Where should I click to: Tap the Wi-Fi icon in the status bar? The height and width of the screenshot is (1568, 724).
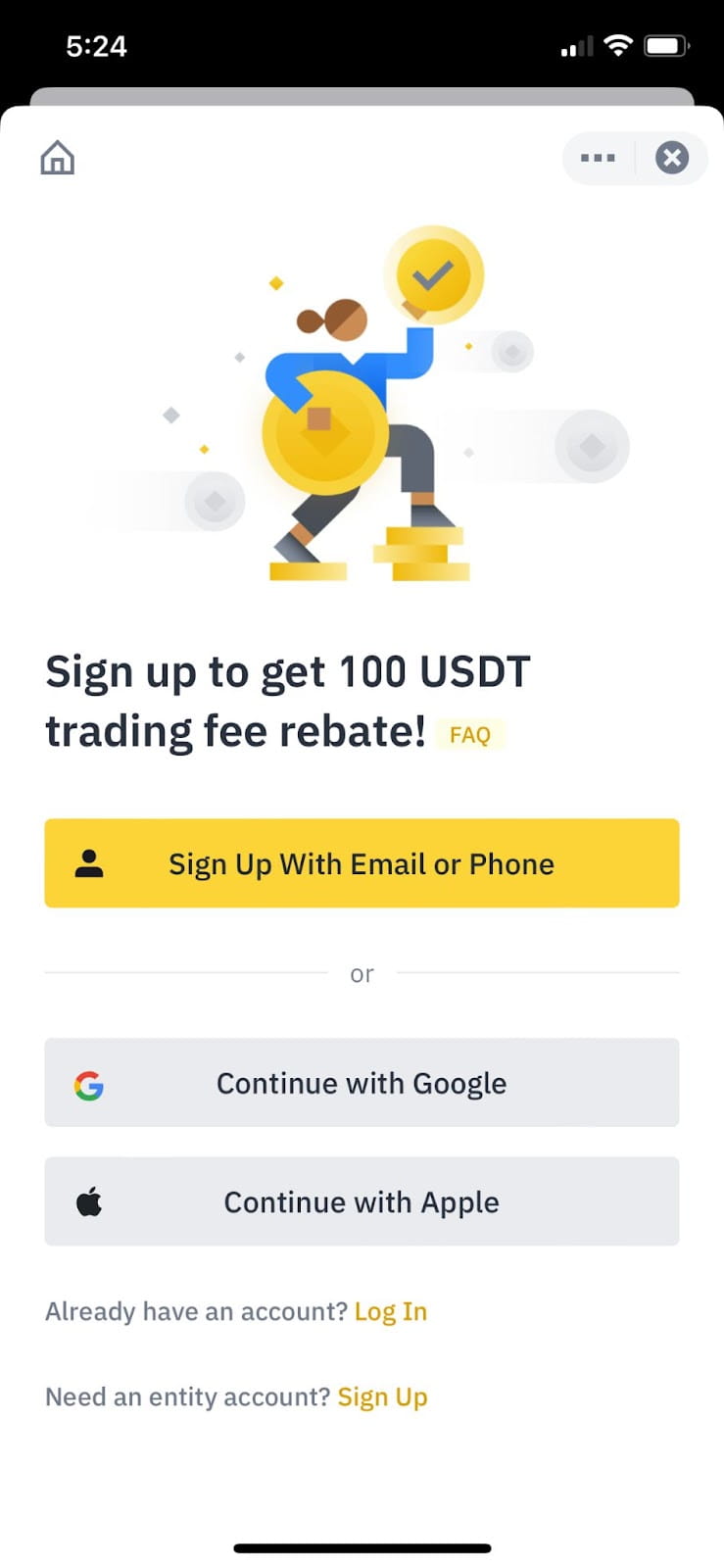click(x=617, y=45)
